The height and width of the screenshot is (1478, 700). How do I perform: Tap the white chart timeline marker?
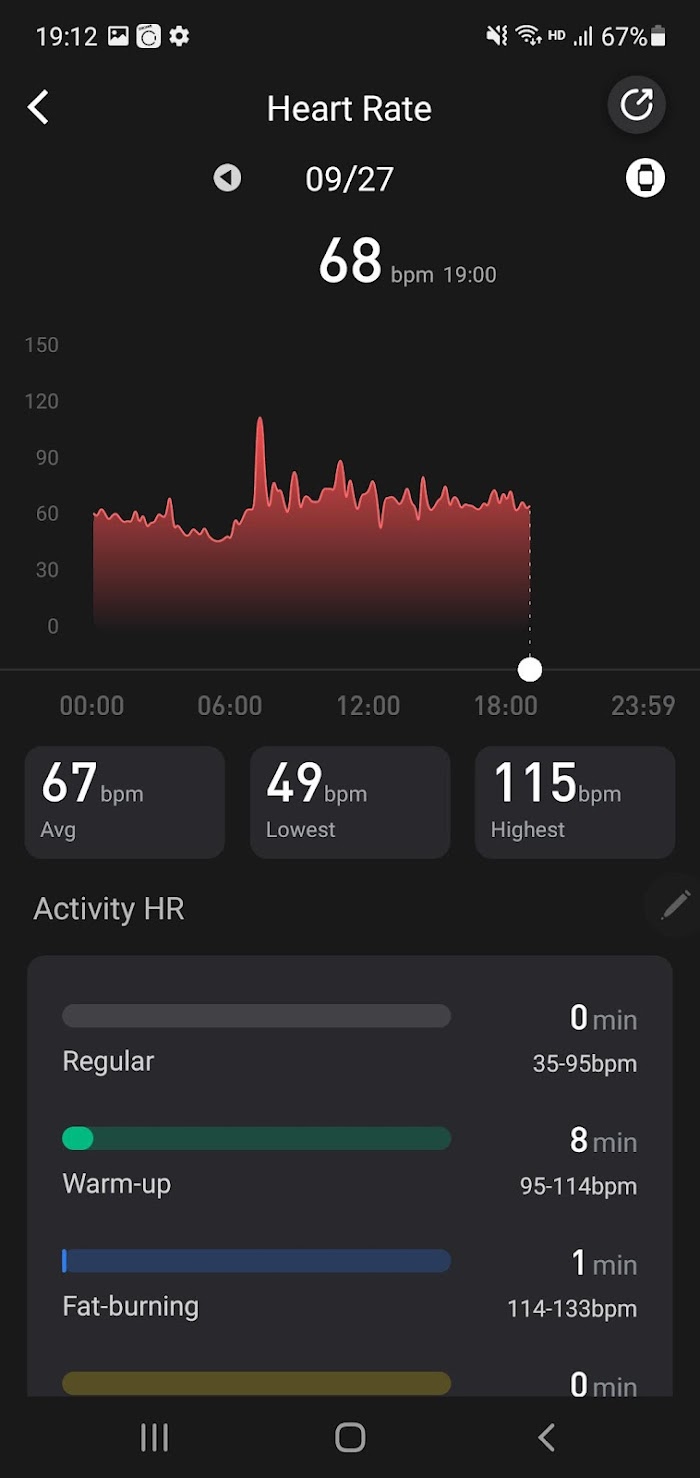pos(530,669)
